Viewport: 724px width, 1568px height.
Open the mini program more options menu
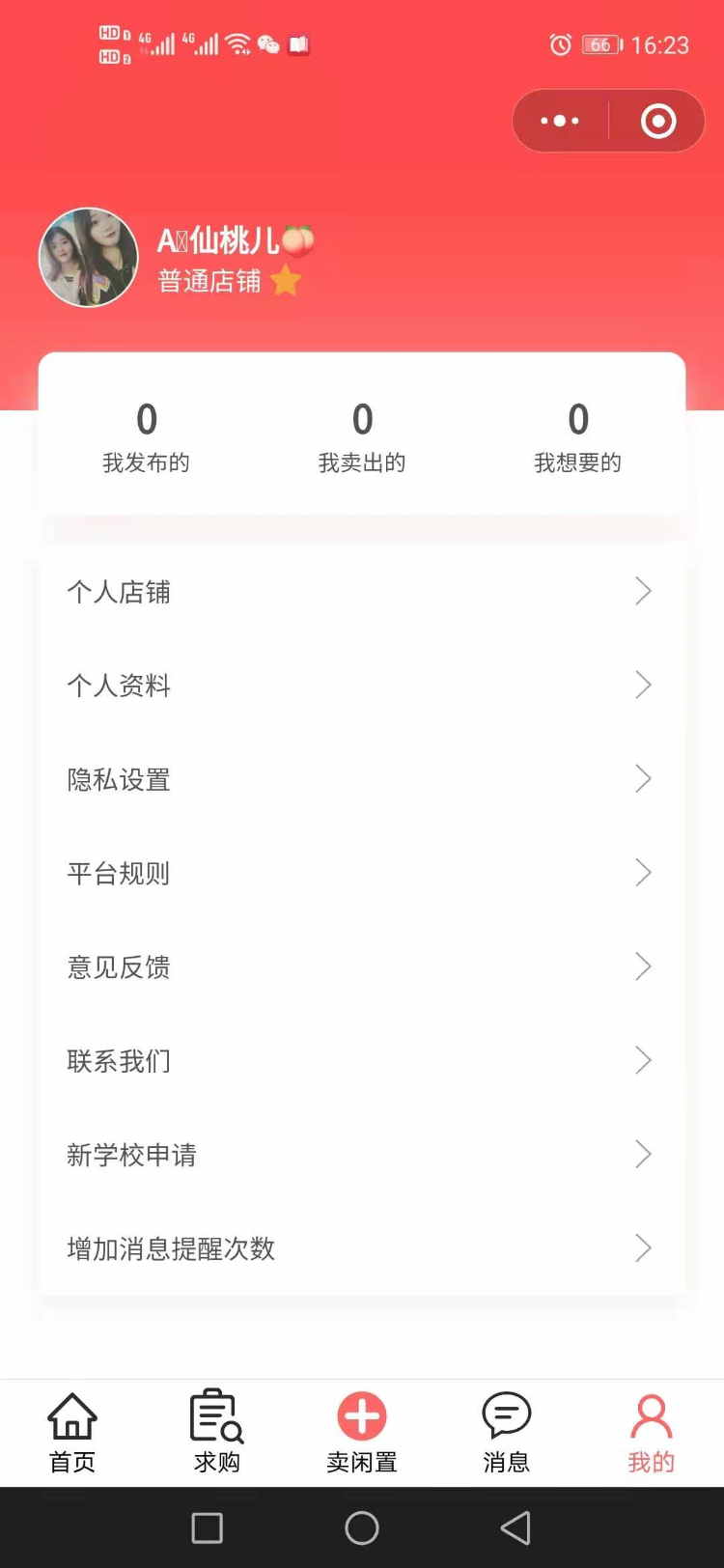tap(560, 122)
